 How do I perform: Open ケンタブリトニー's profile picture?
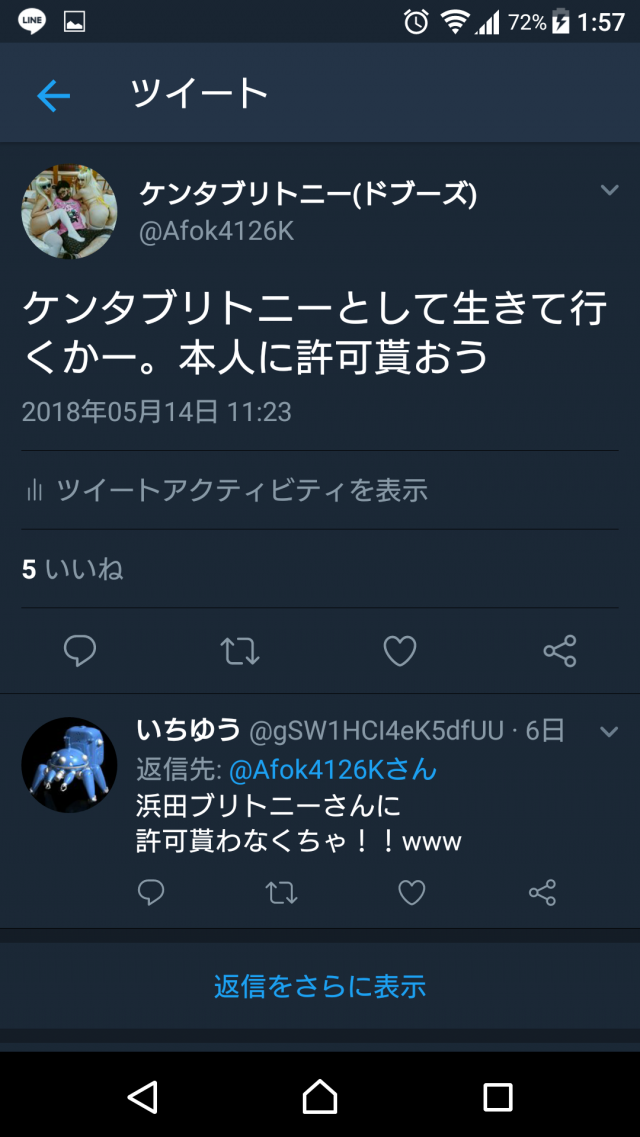[x=69, y=212]
